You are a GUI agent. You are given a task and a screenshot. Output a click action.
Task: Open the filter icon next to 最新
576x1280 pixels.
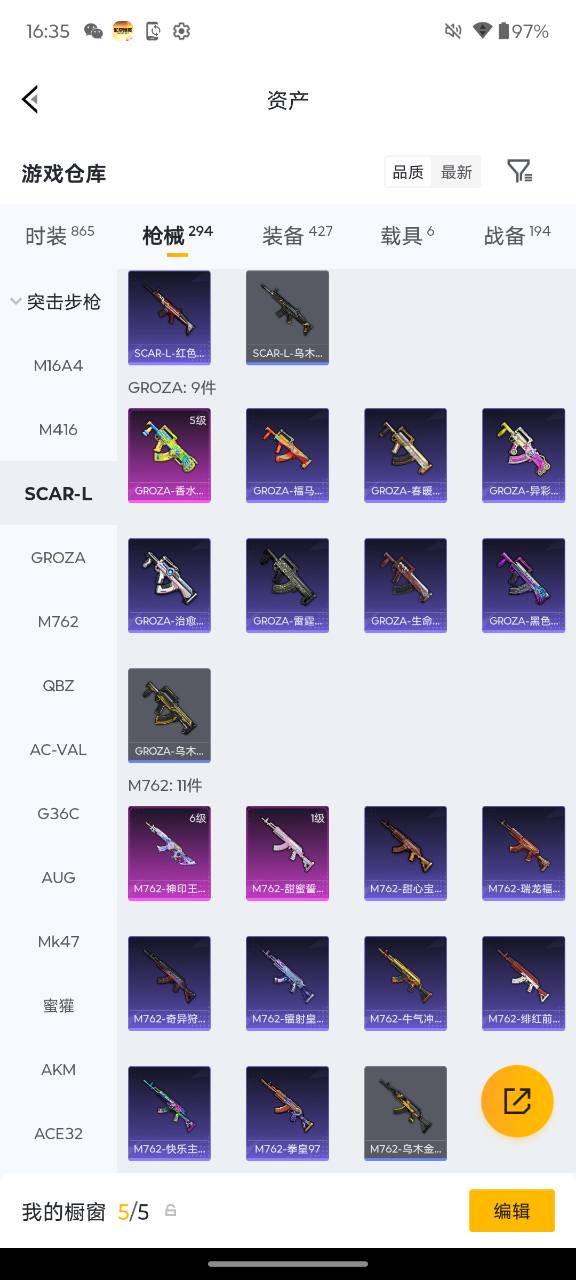coord(519,171)
